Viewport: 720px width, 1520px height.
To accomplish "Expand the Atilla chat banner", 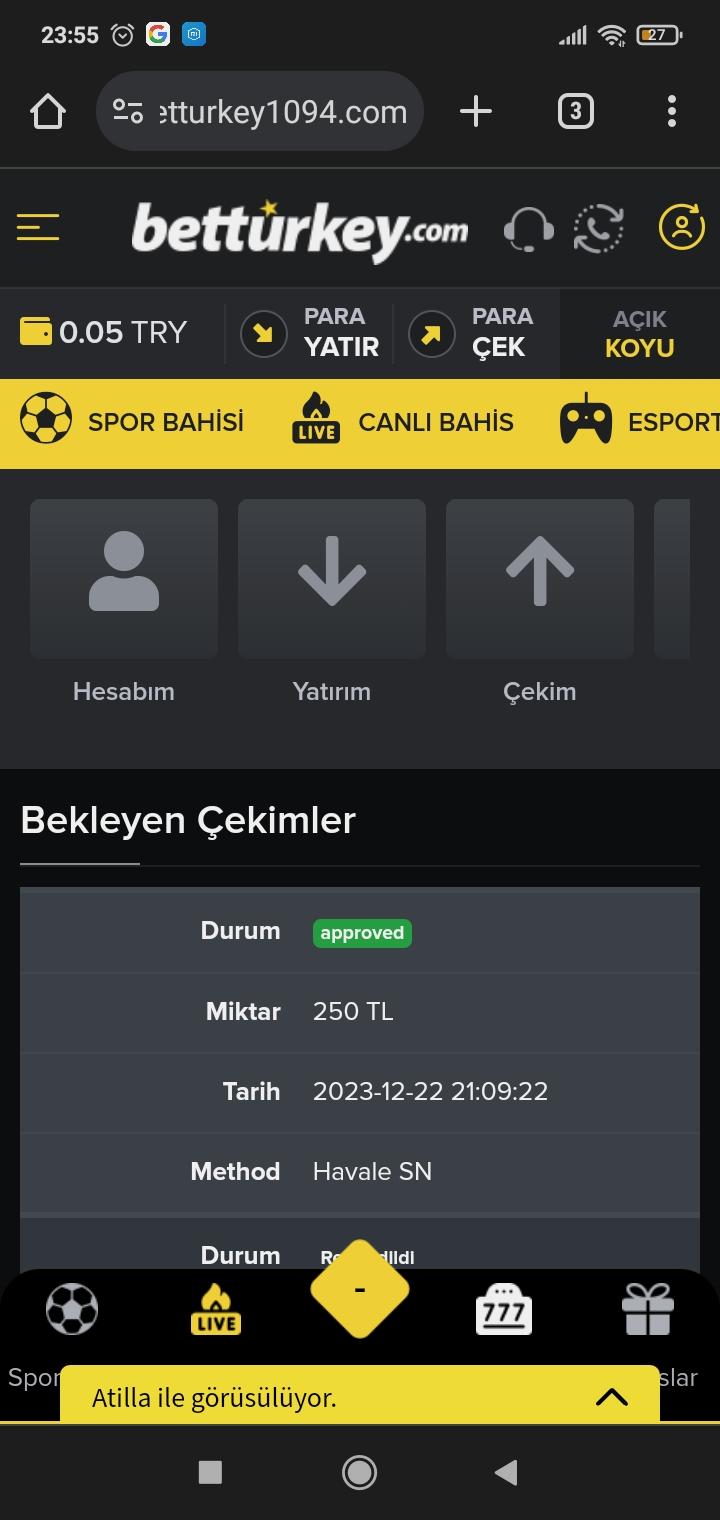I will 611,1397.
